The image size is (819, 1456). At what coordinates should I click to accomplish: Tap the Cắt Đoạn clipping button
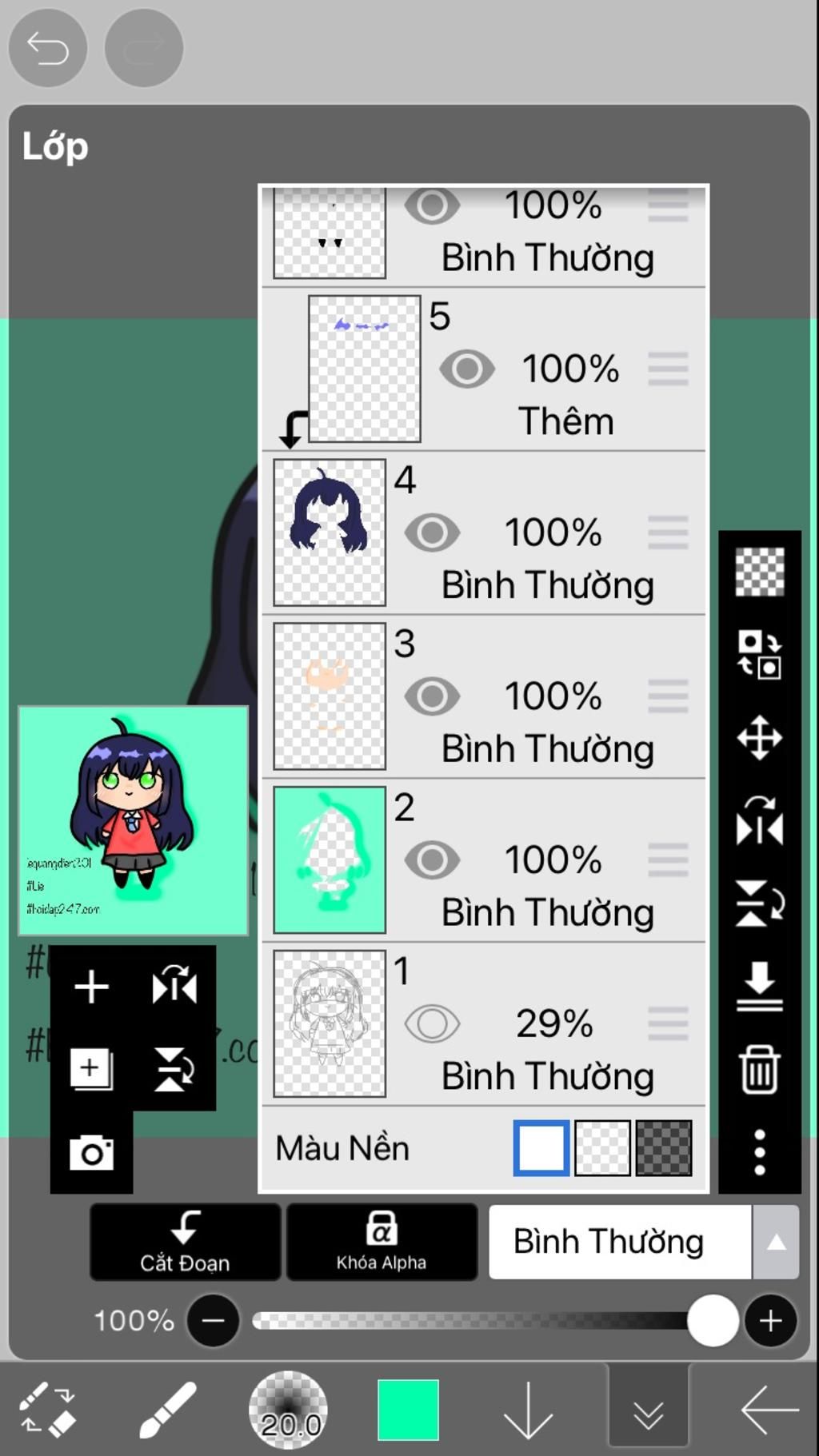click(185, 1242)
